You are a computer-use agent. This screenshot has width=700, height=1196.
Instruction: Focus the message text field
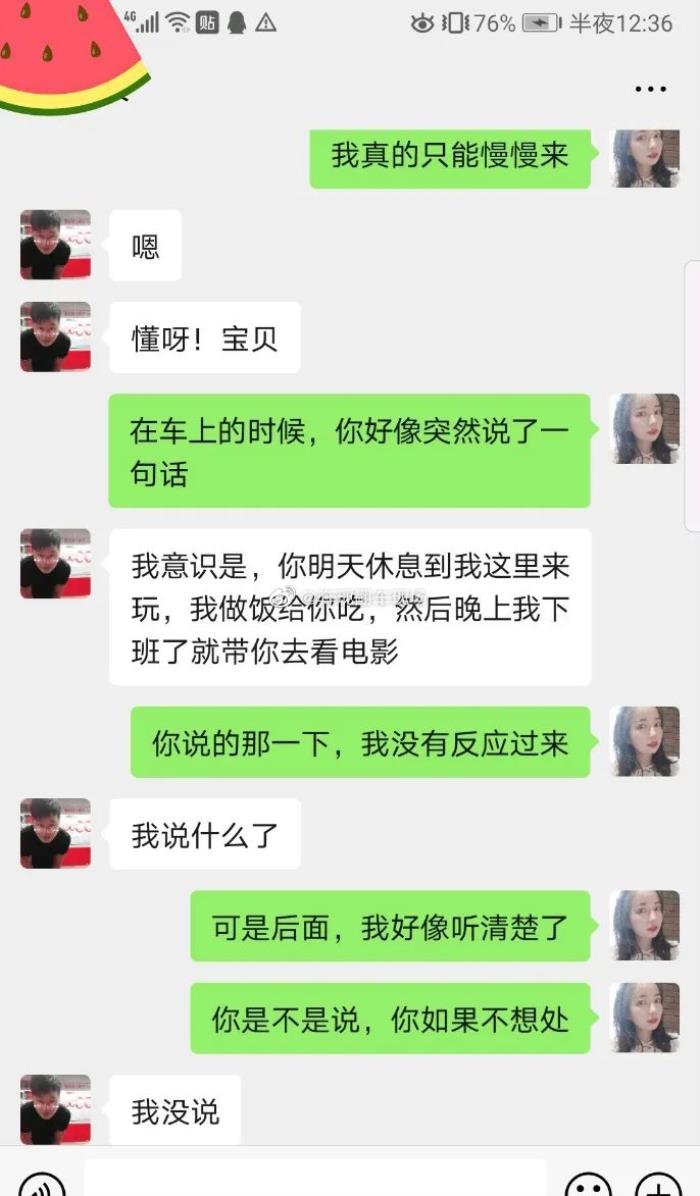315,1180
